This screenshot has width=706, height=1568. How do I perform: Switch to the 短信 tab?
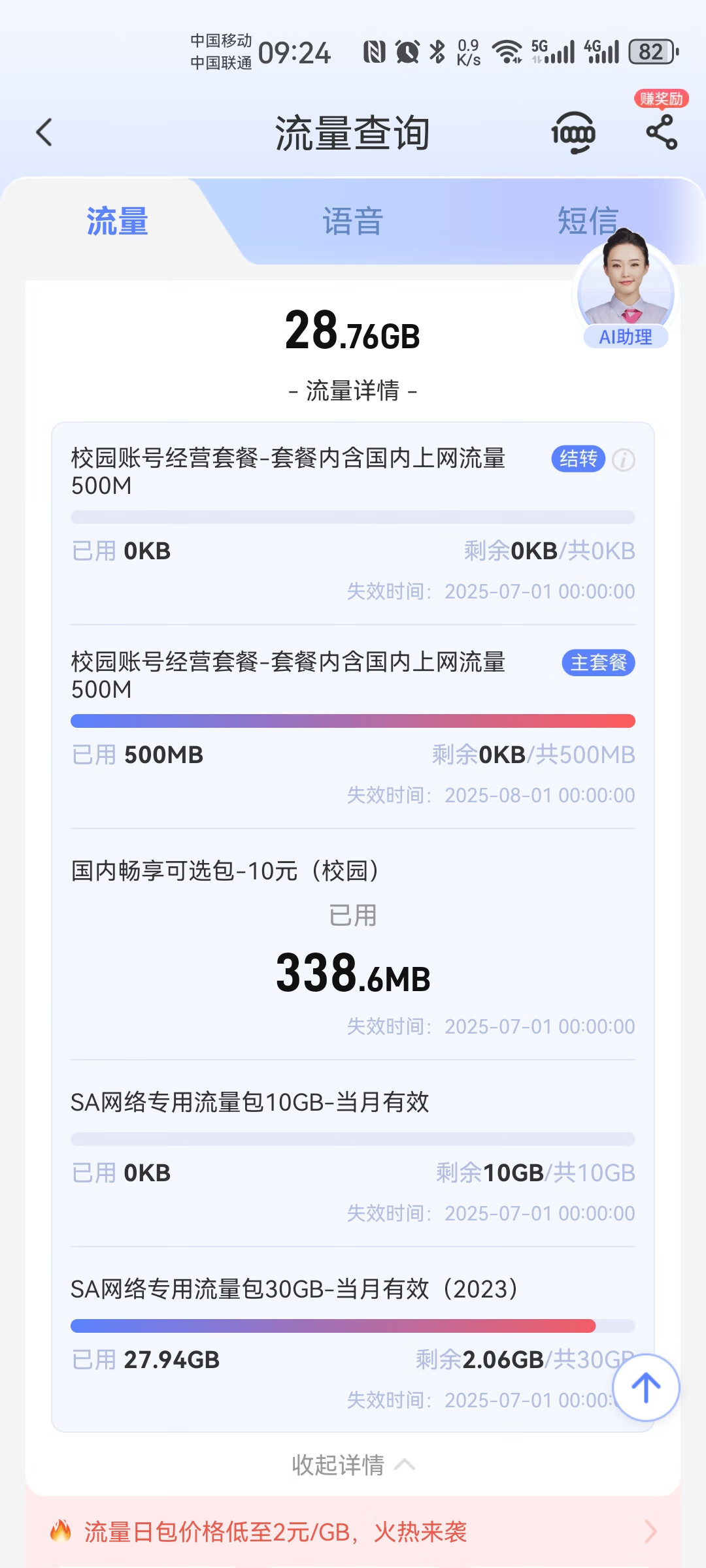(588, 221)
